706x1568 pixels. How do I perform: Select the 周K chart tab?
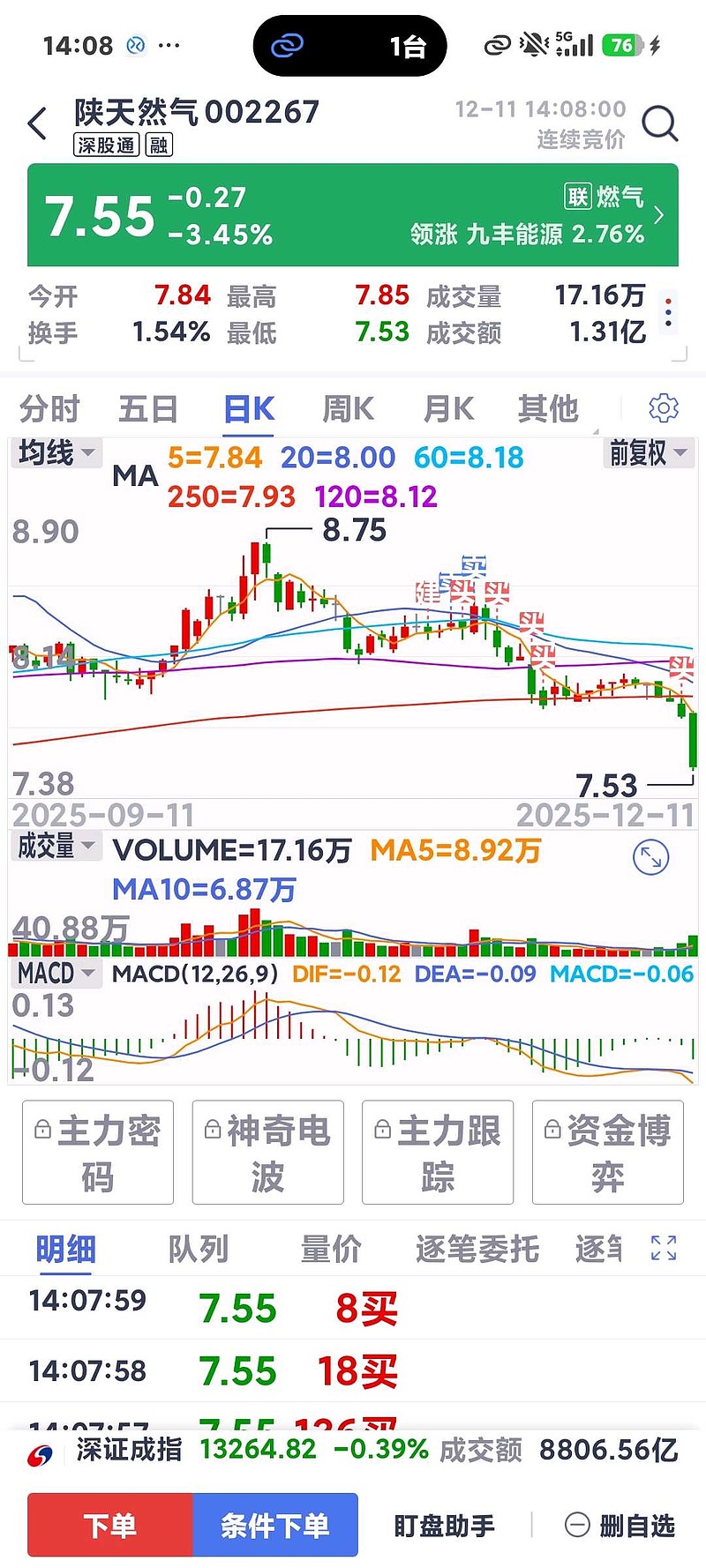pyautogui.click(x=348, y=409)
